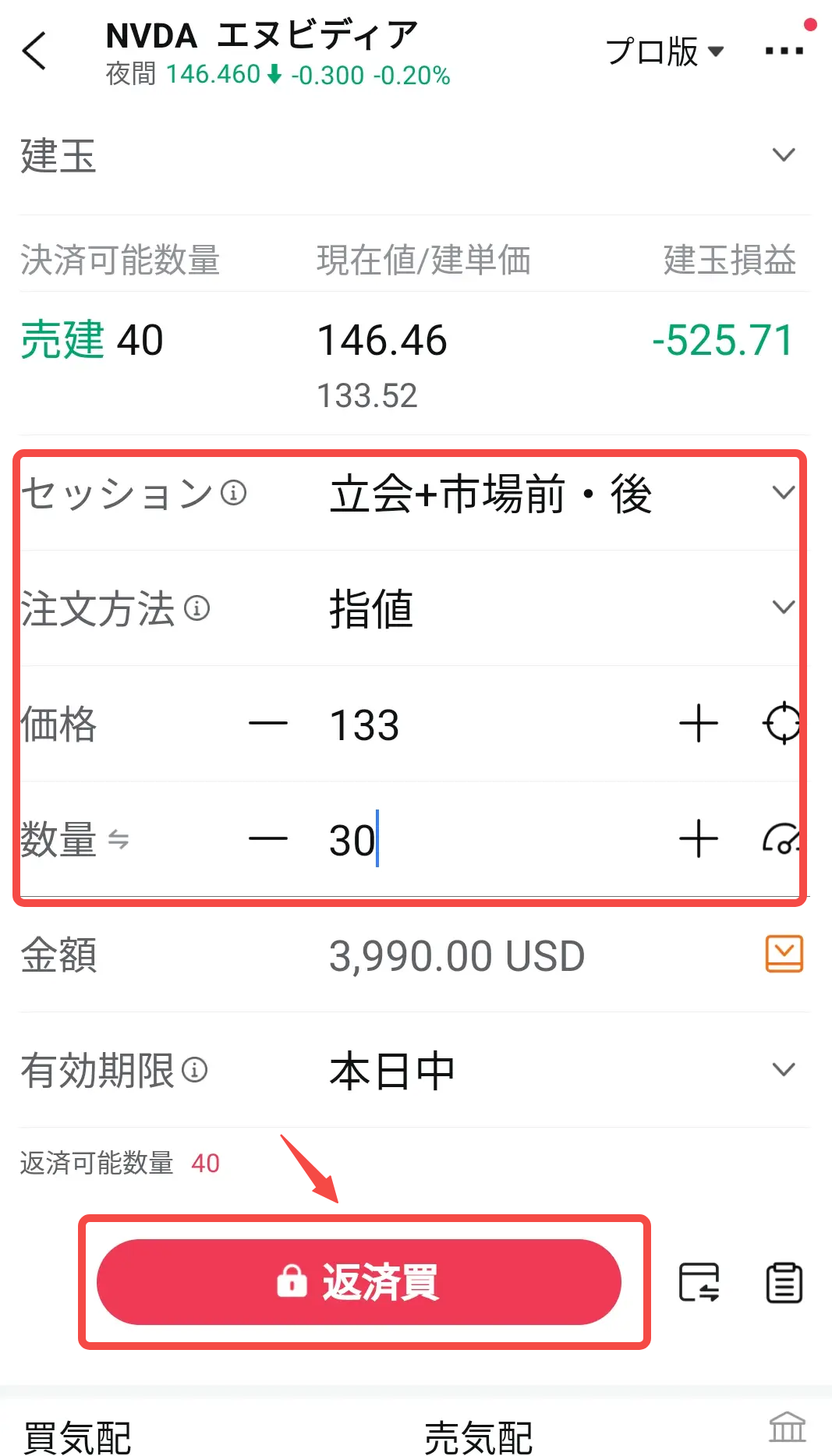The image size is (832, 1456).
Task: Increase the 価格 with the plus button
Action: 698,724
